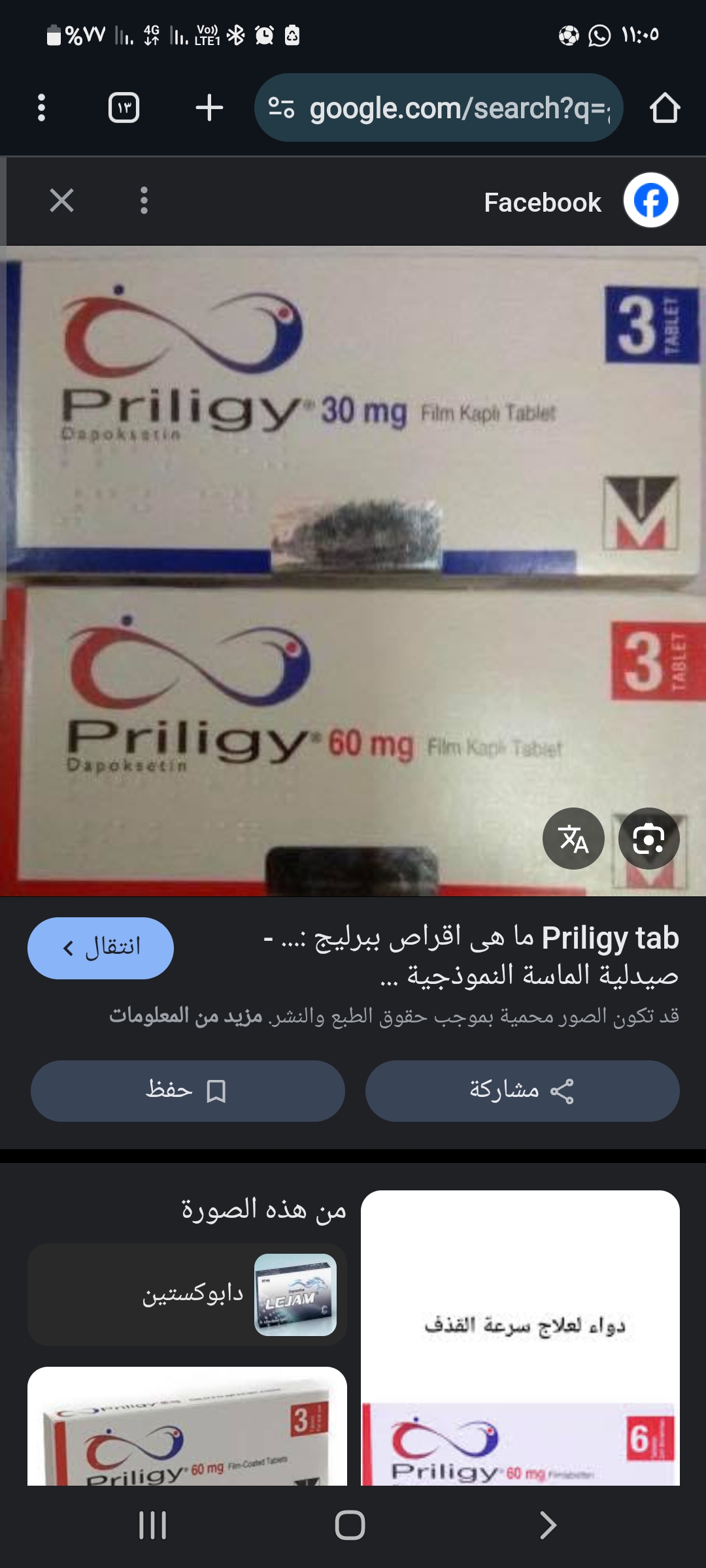The height and width of the screenshot is (1568, 706).
Task: Open مزيد من المعلومات link
Action: 186,1016
